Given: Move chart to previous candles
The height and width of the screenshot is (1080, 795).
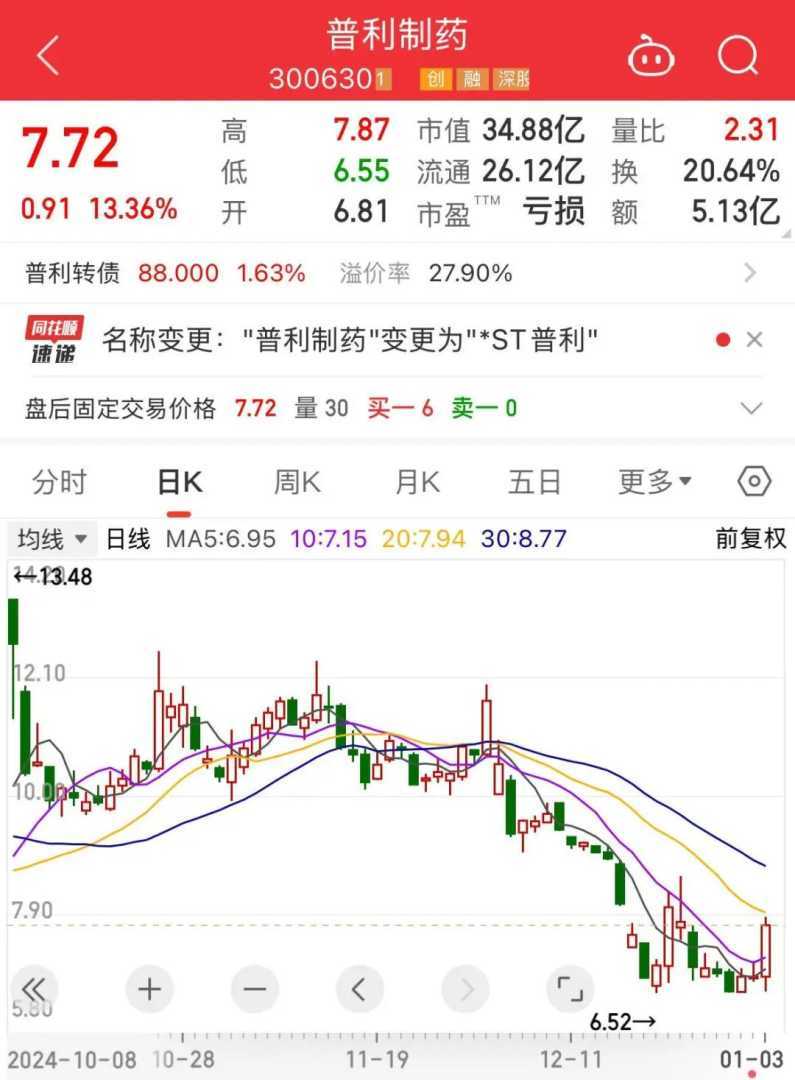Looking at the screenshot, I should click(x=360, y=990).
